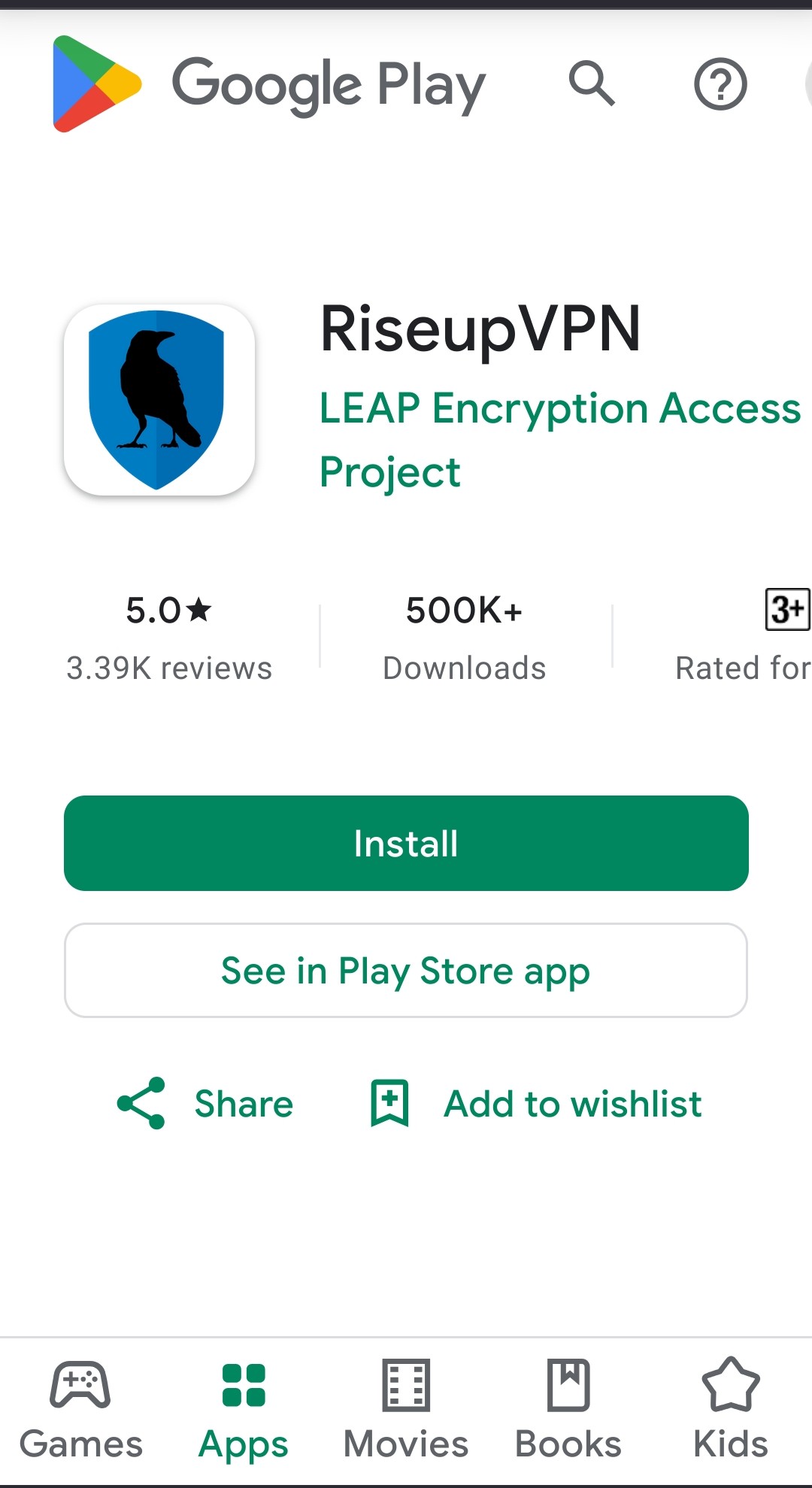This screenshot has width=812, height=1488.
Task: Add RiseupVPN to wishlist
Action: 537,1104
